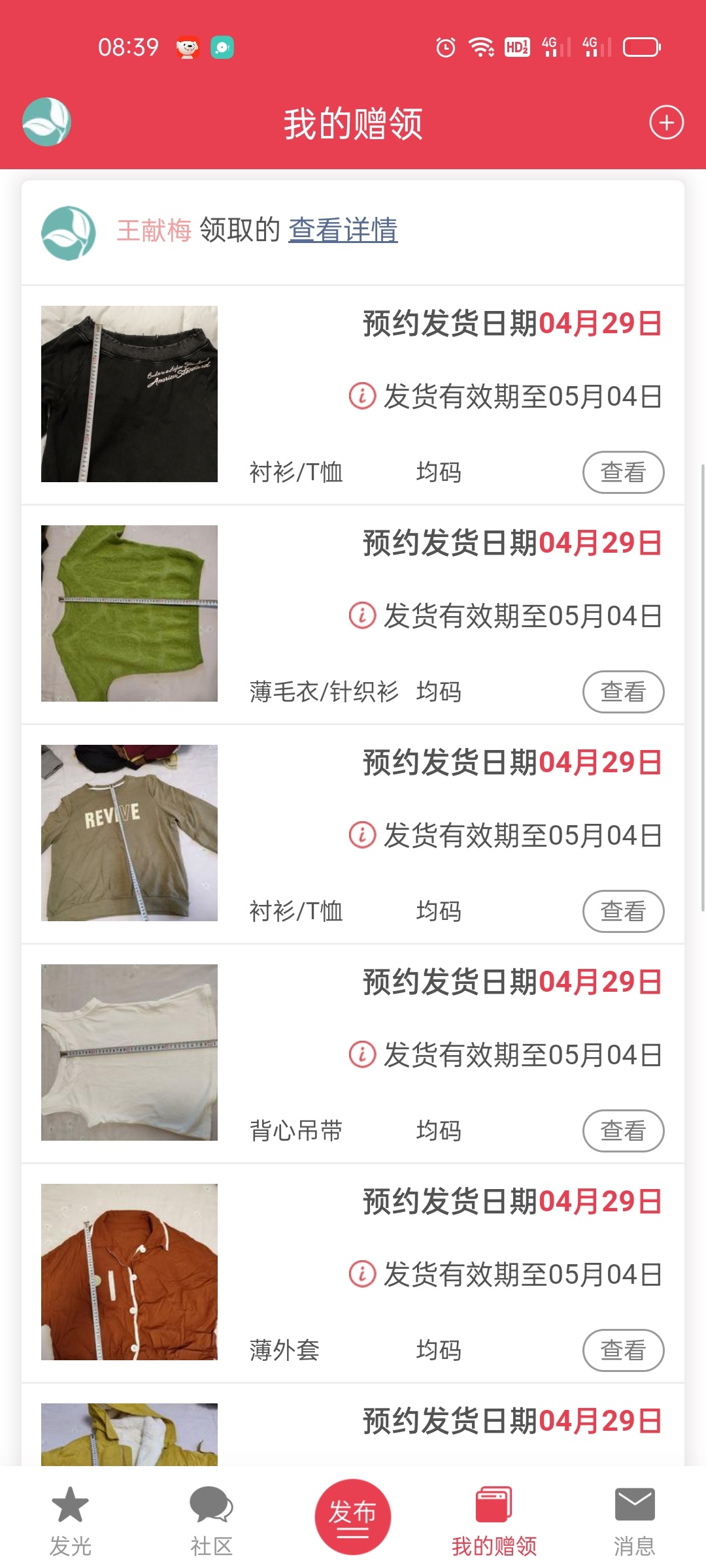Viewport: 706px width, 1568px height.
Task: Tap 查看 for the 薄毛衣/针织衫 item
Action: pos(623,692)
